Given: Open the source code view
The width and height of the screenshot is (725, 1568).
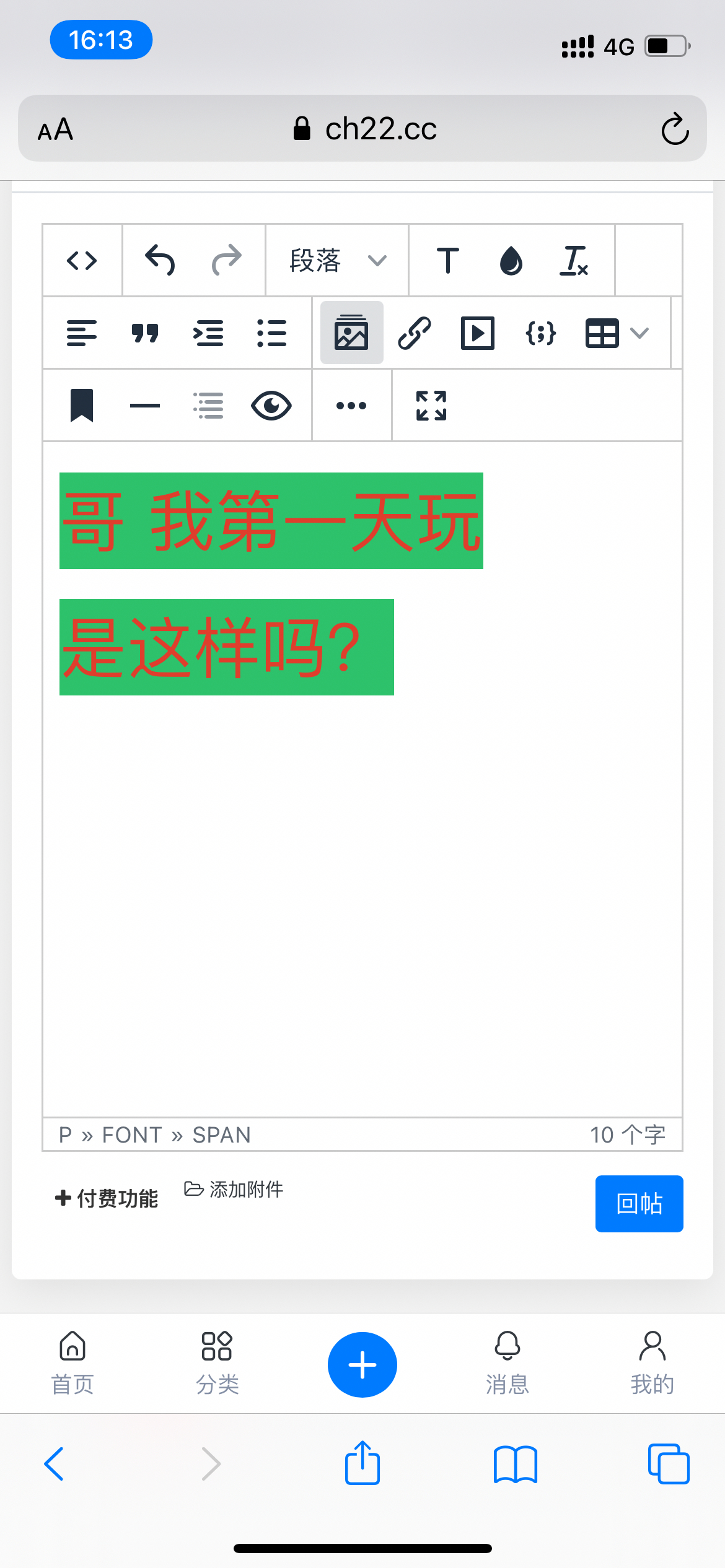Looking at the screenshot, I should 82,260.
